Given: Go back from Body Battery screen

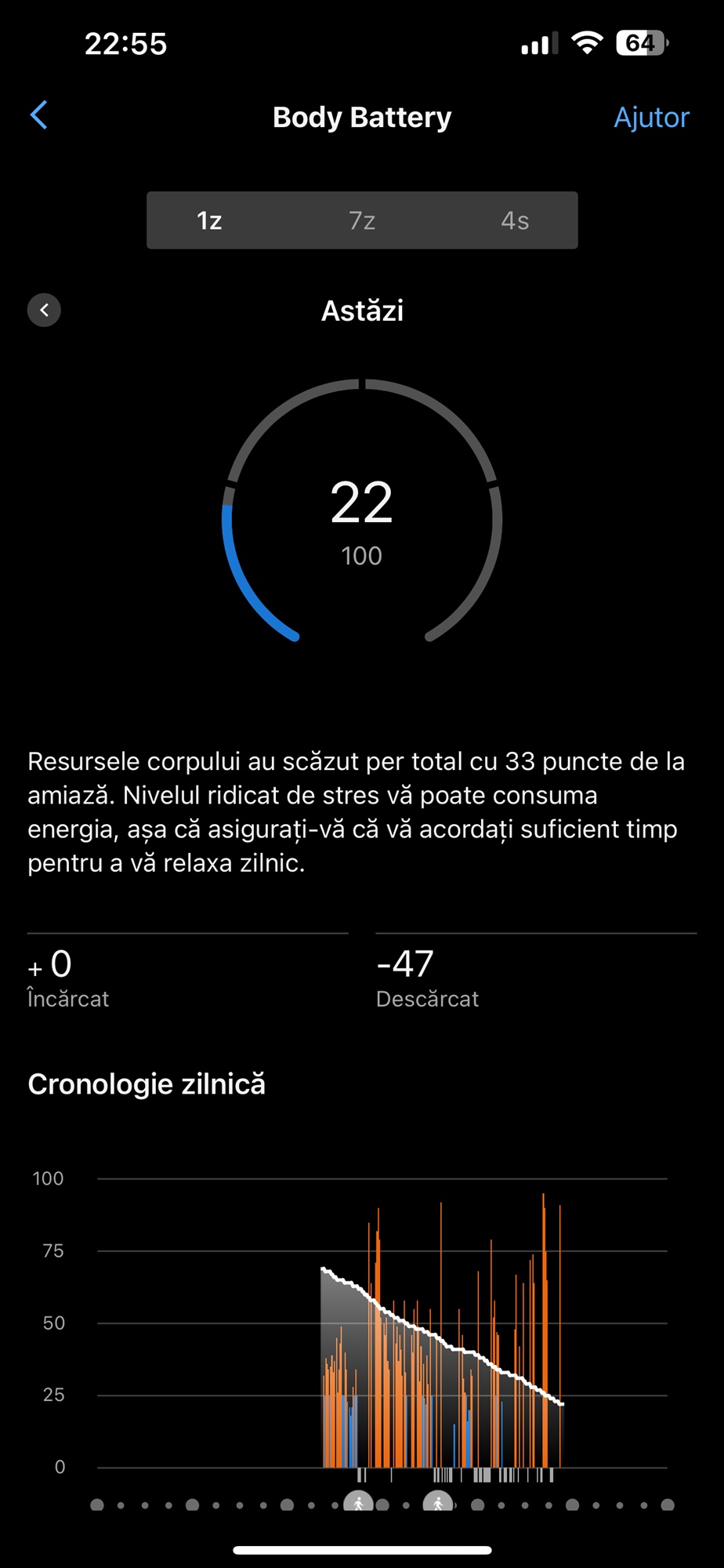Looking at the screenshot, I should click(x=38, y=115).
